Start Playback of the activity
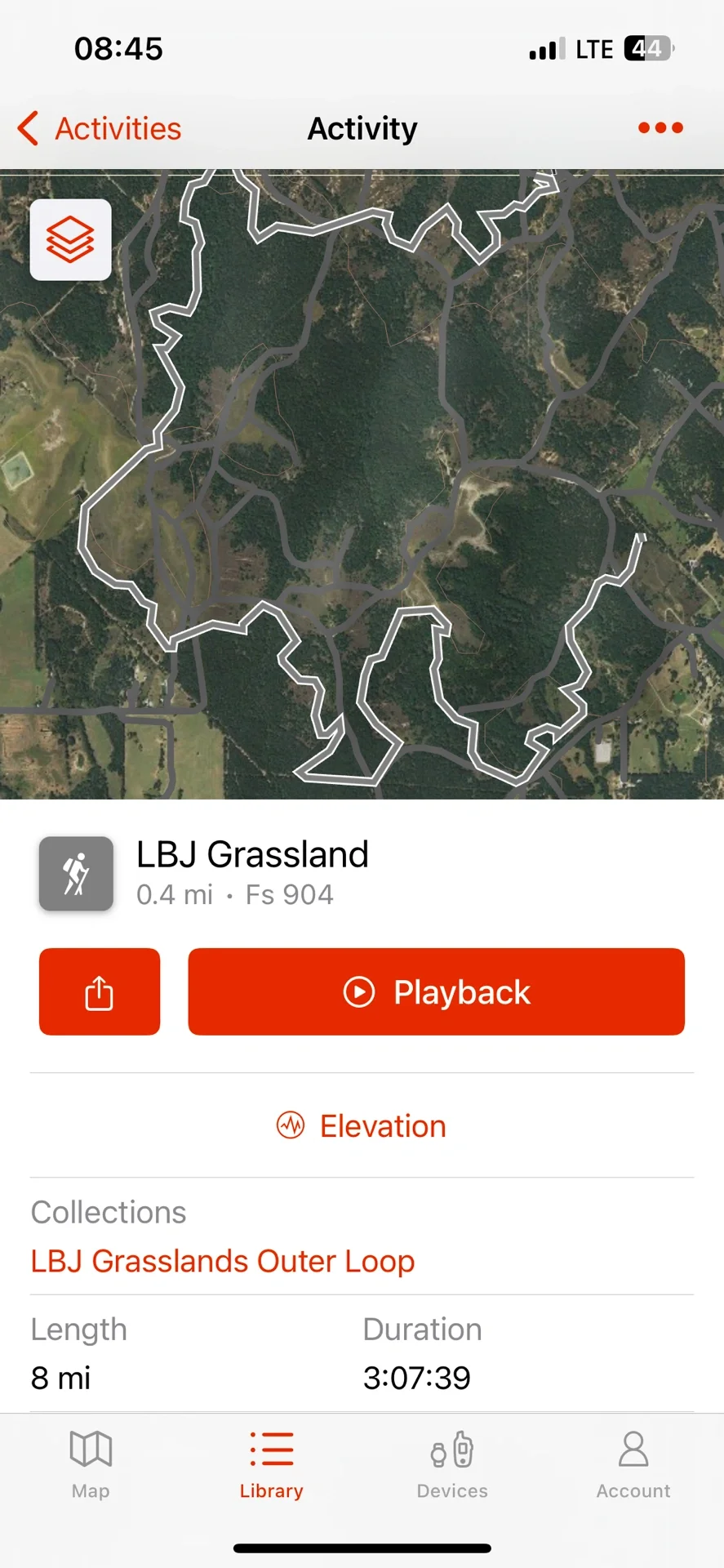This screenshot has width=724, height=1568. pyautogui.click(x=436, y=991)
